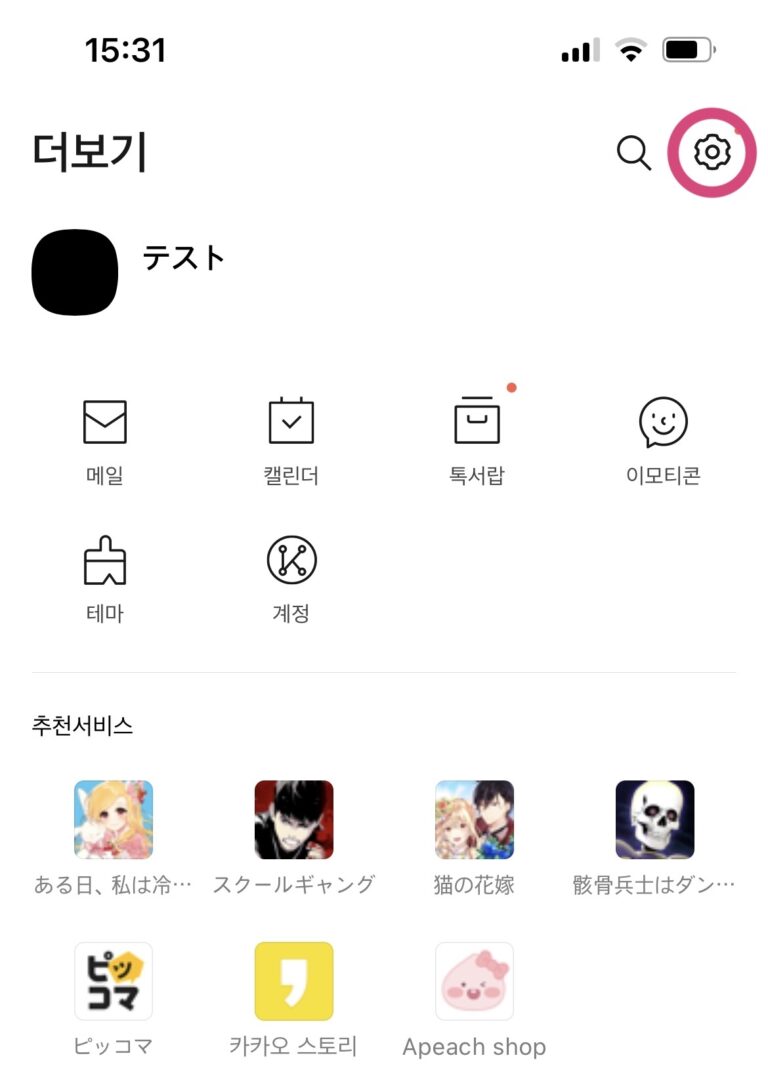Launch 카카오 스토리 service
The width and height of the screenshot is (768, 1066).
[x=294, y=981]
